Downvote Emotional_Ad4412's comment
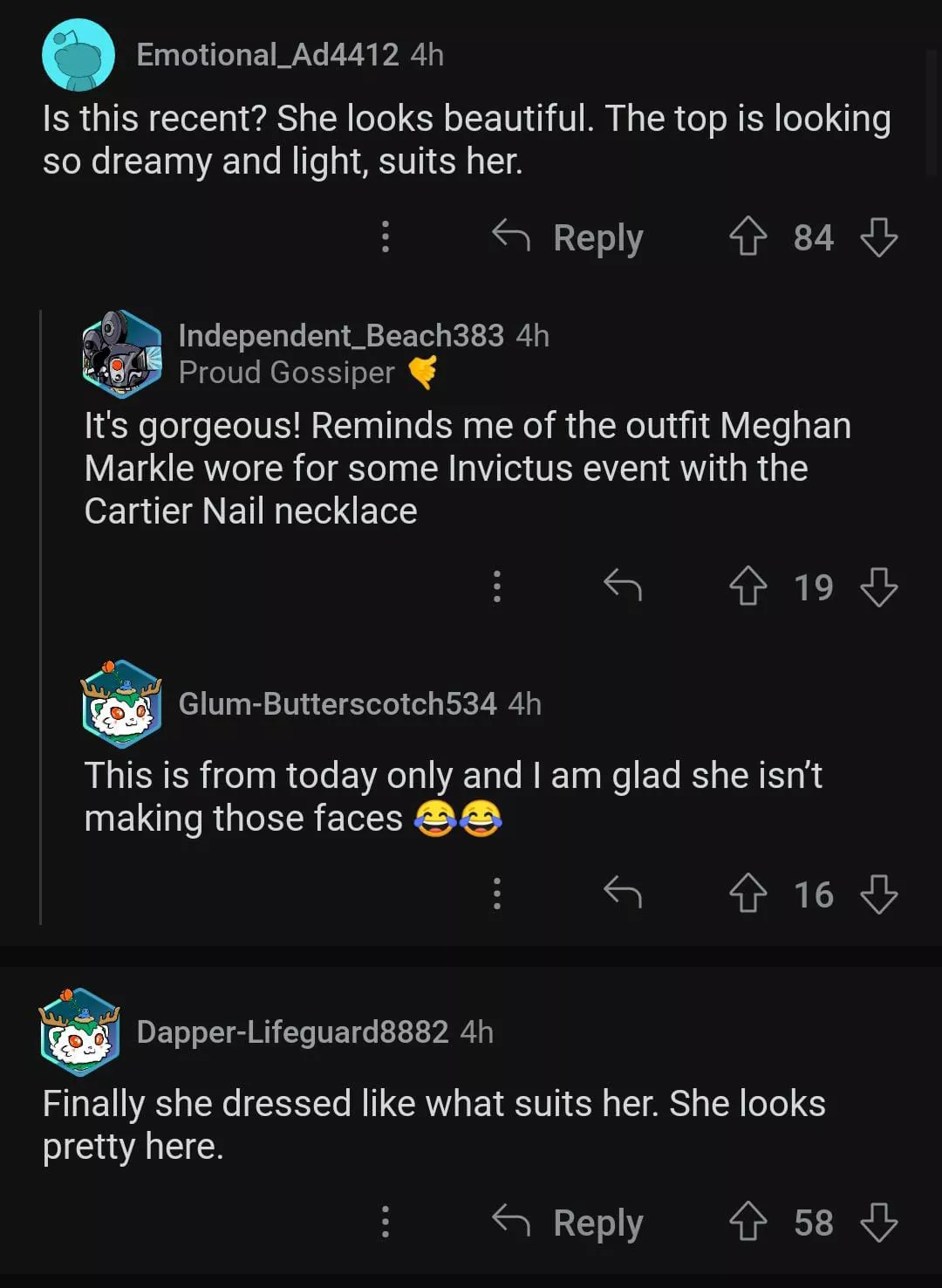This screenshot has width=942, height=1288. (x=878, y=237)
